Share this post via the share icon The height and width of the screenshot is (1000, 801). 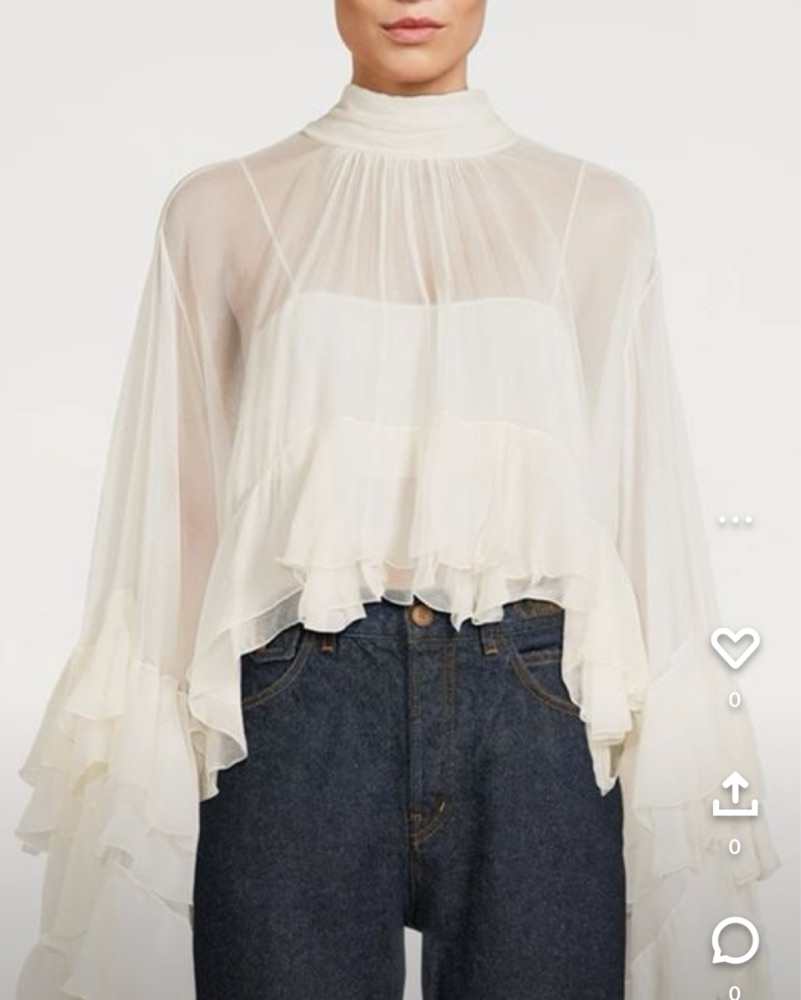coord(735,795)
